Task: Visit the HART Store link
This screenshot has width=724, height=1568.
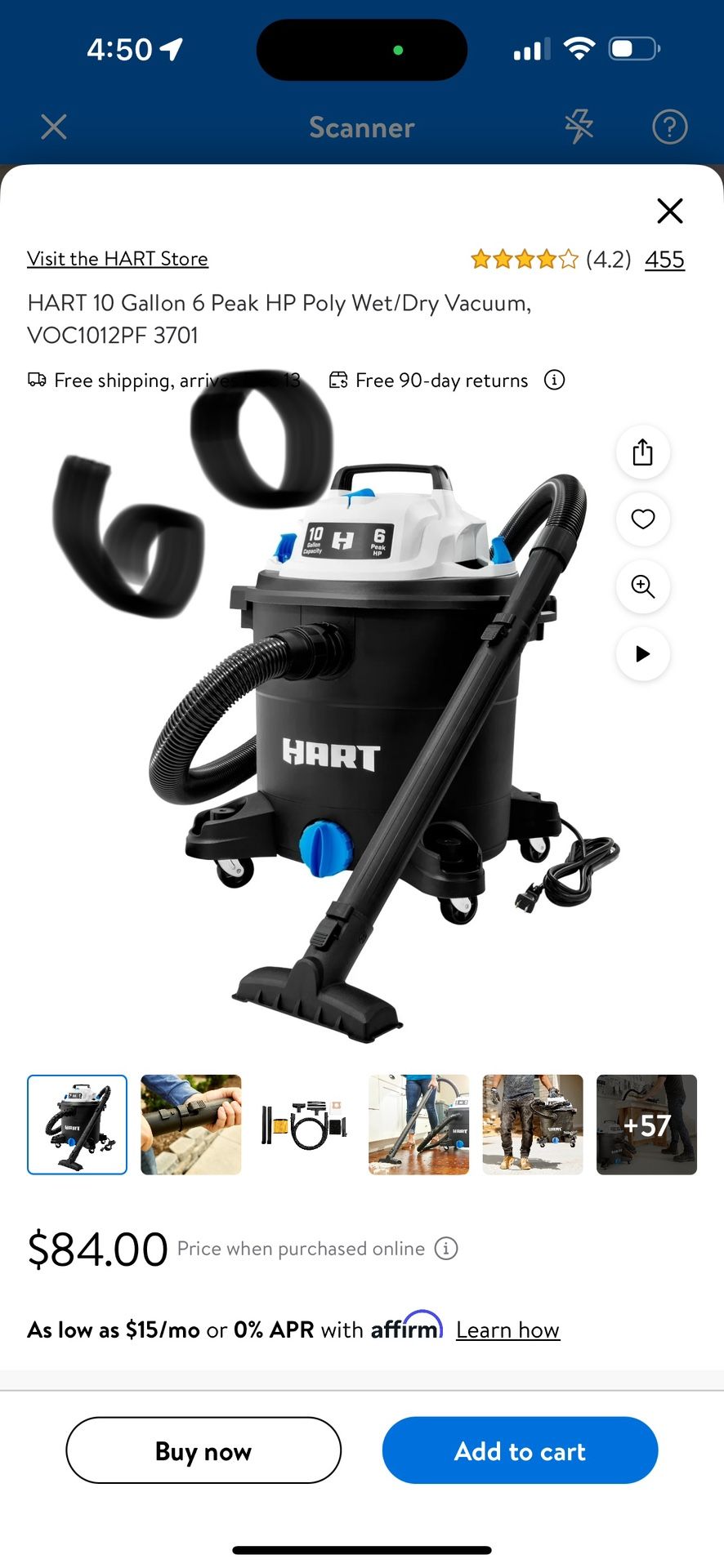Action: (x=118, y=259)
